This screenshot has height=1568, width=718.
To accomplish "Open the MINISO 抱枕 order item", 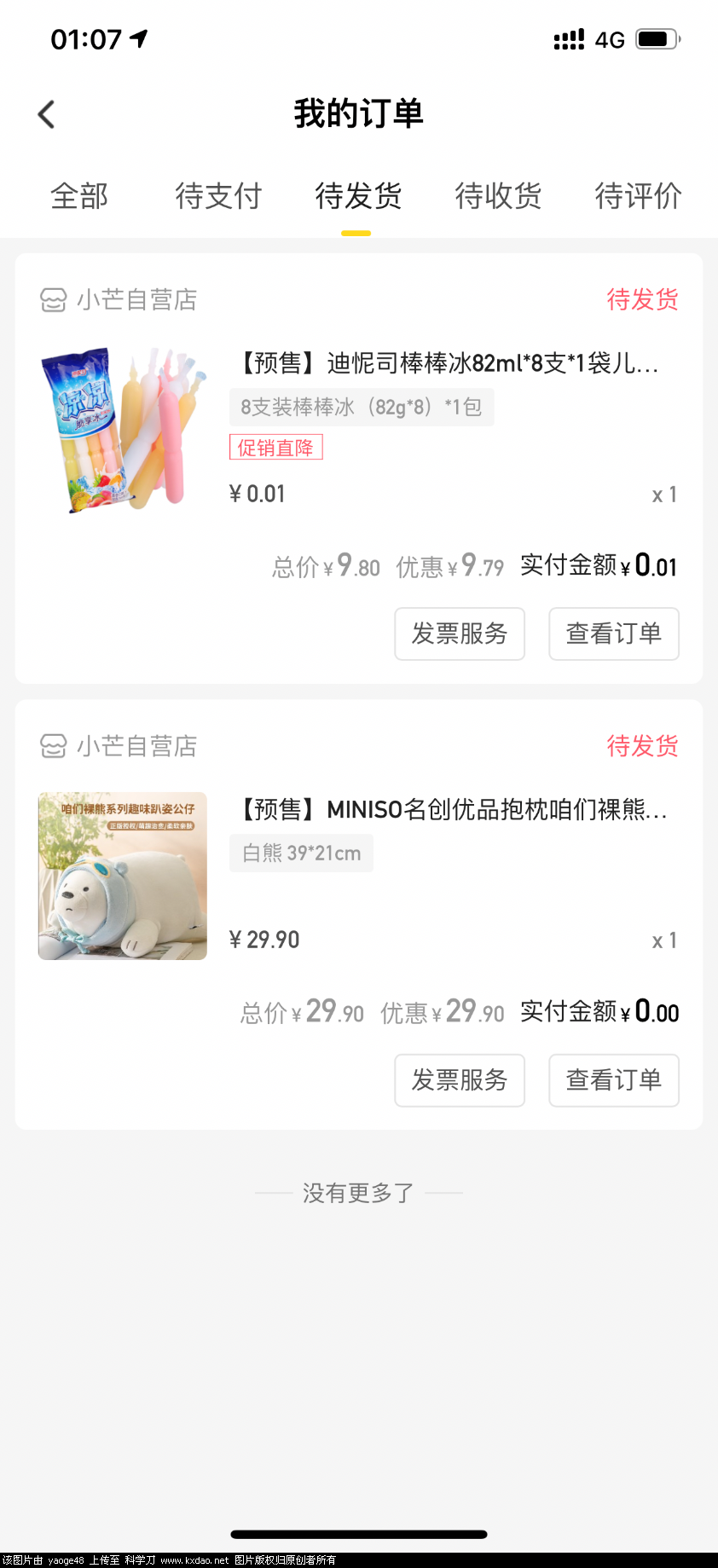I will click(x=452, y=810).
